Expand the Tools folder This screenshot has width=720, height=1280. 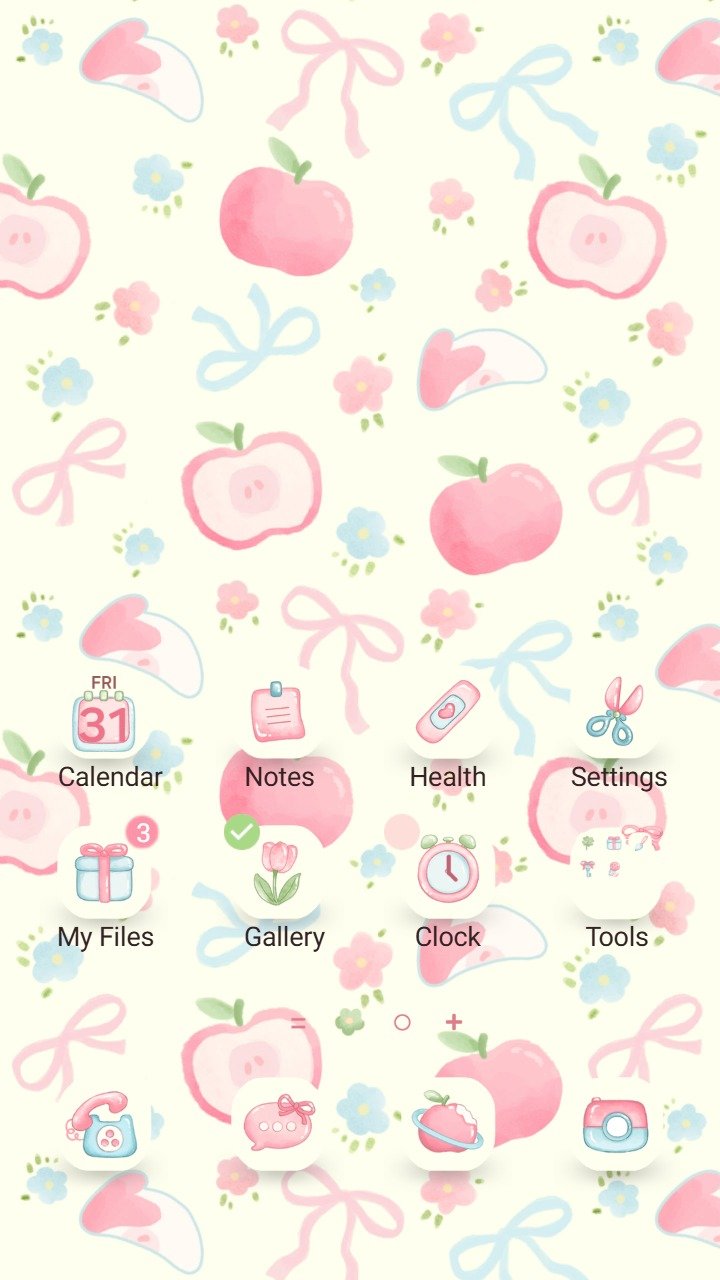coord(616,874)
